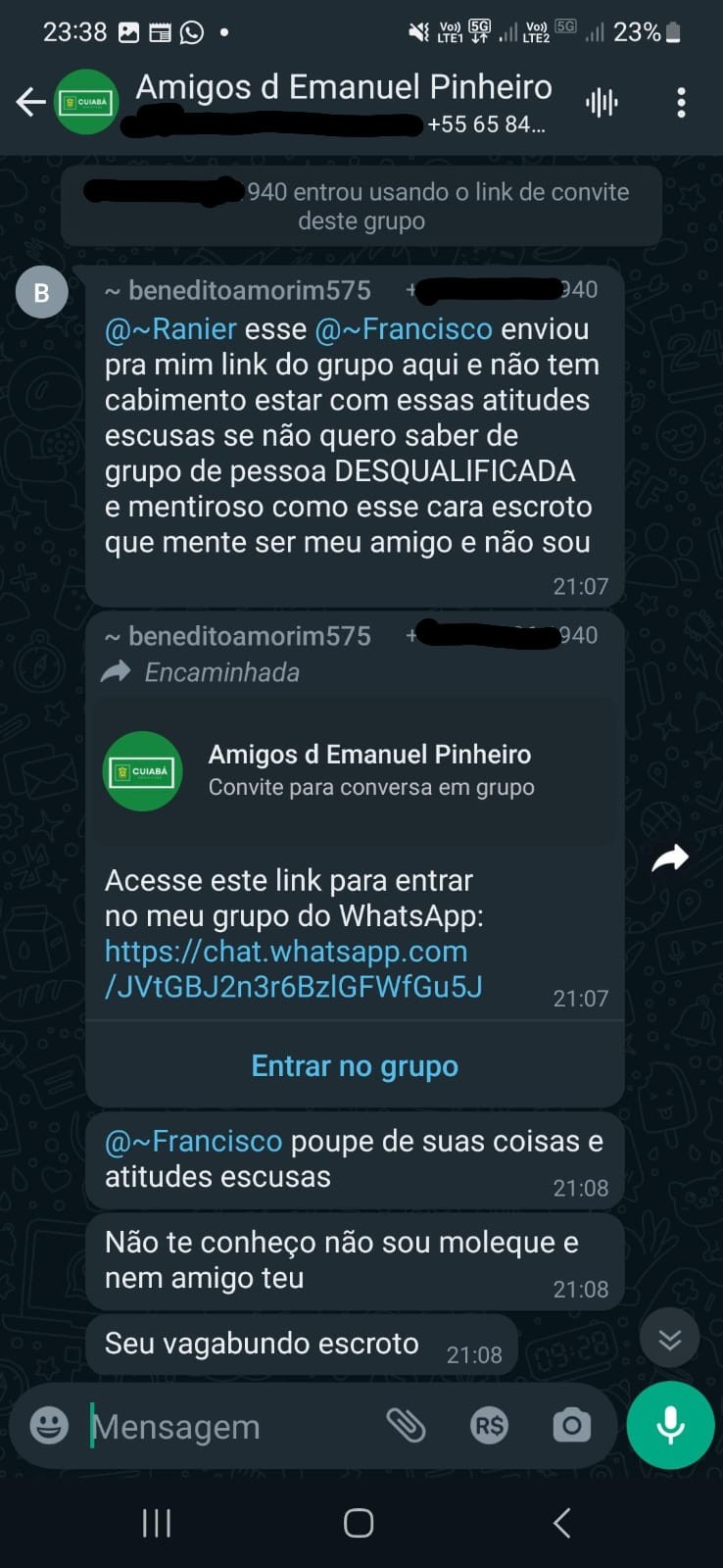This screenshot has width=723, height=1568.
Task: Open the camera from the message bar
Action: 571,1426
